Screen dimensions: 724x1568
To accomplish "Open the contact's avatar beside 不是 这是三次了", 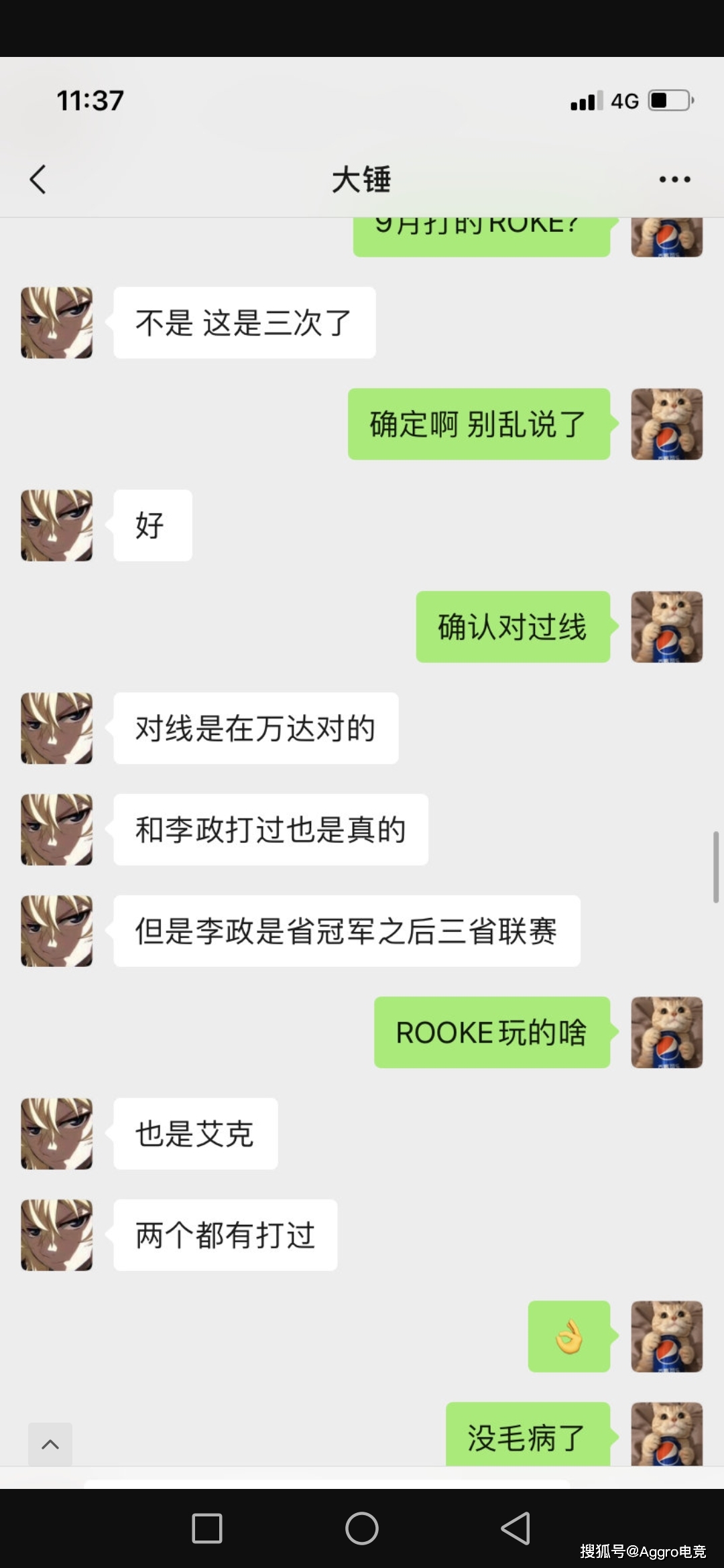I will (57, 323).
